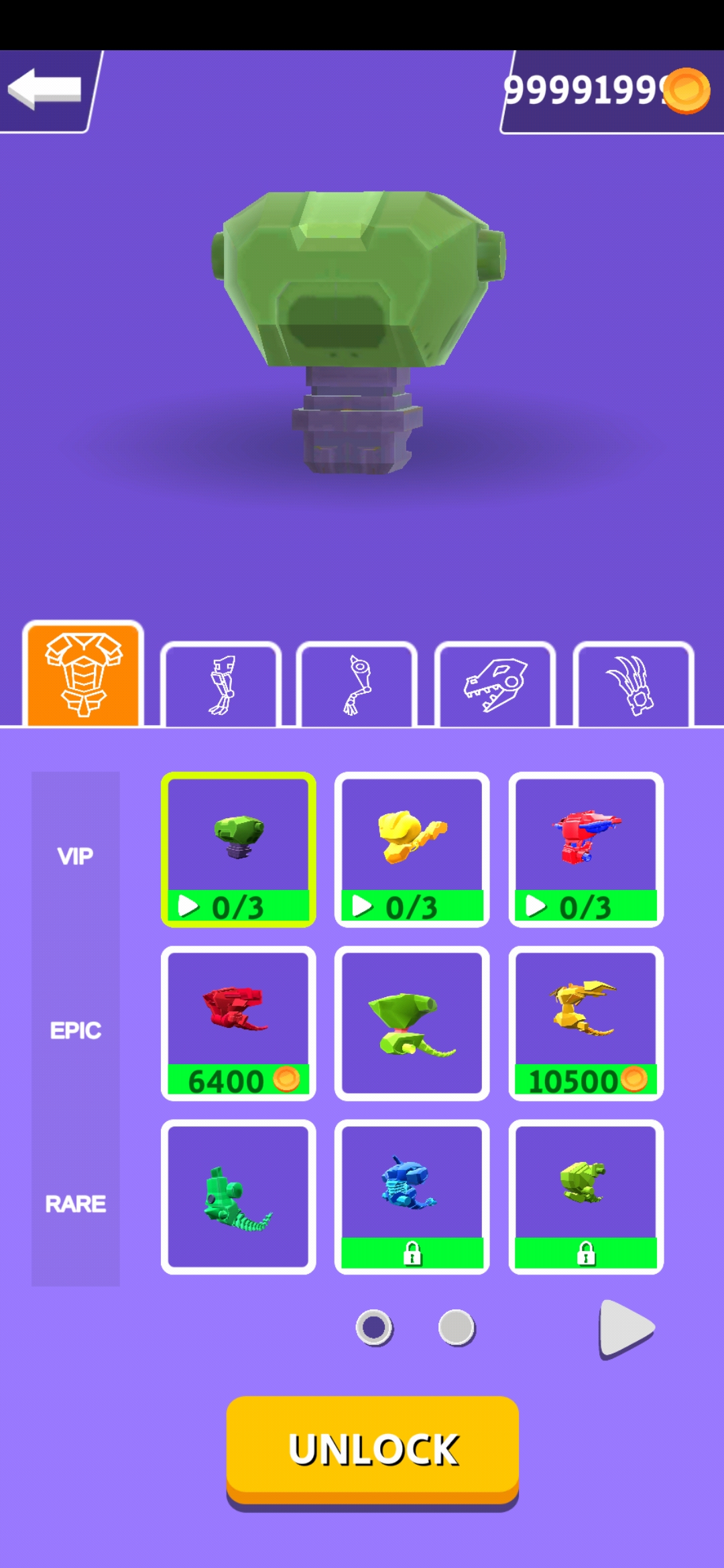Select the teal Rare part with tail
The height and width of the screenshot is (1568, 724).
(x=238, y=1197)
